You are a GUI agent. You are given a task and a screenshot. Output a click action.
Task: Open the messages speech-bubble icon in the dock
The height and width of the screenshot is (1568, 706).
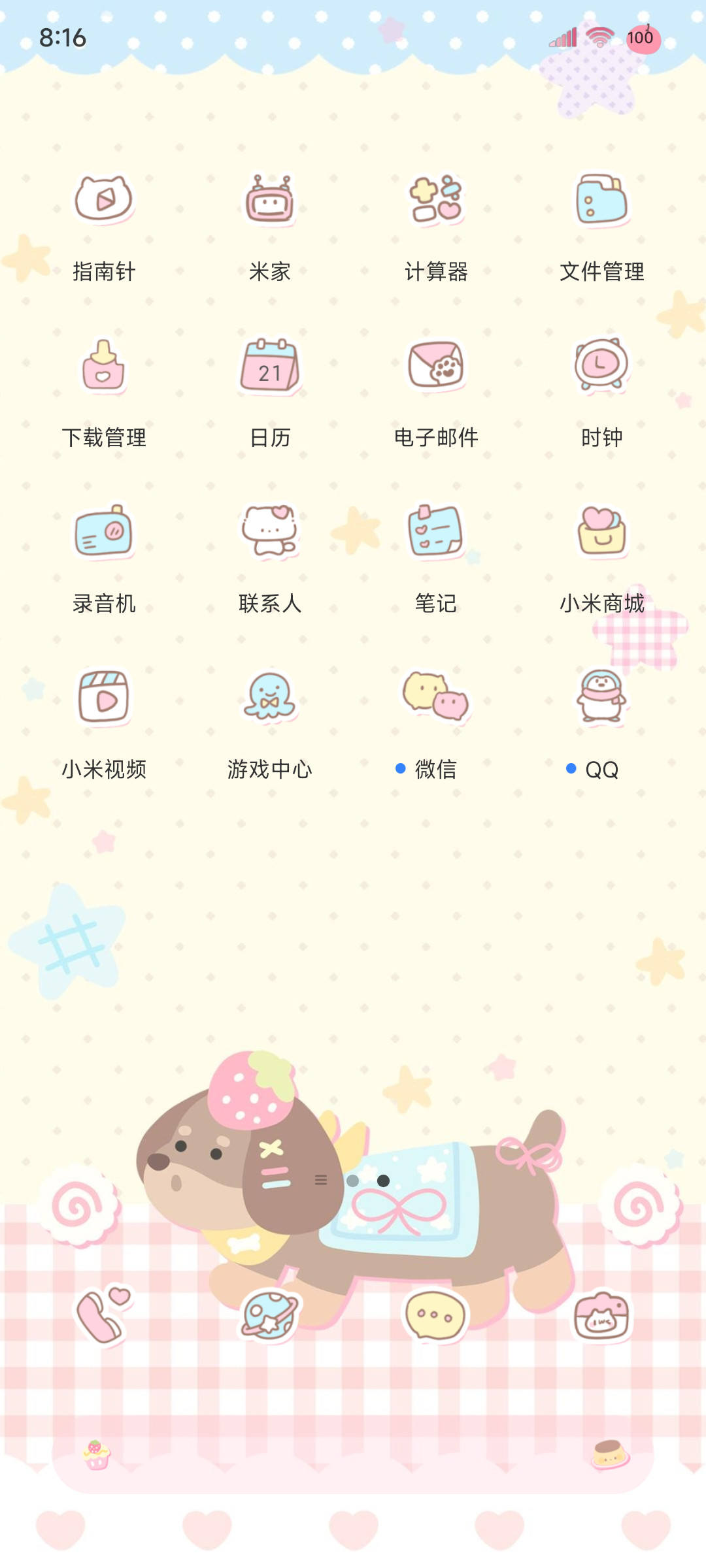coord(436,1315)
